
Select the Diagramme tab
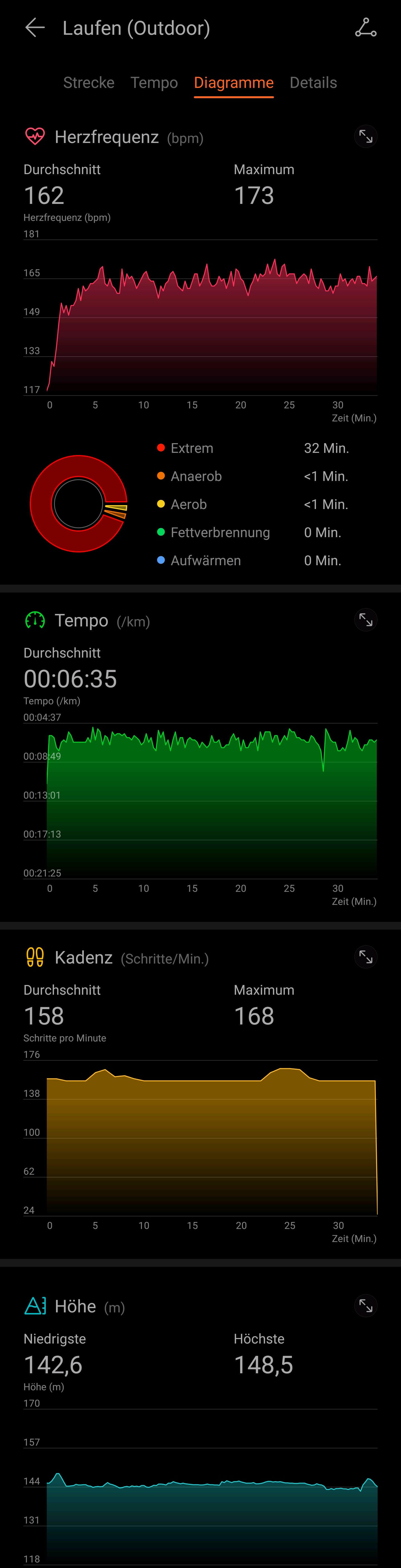click(x=233, y=83)
